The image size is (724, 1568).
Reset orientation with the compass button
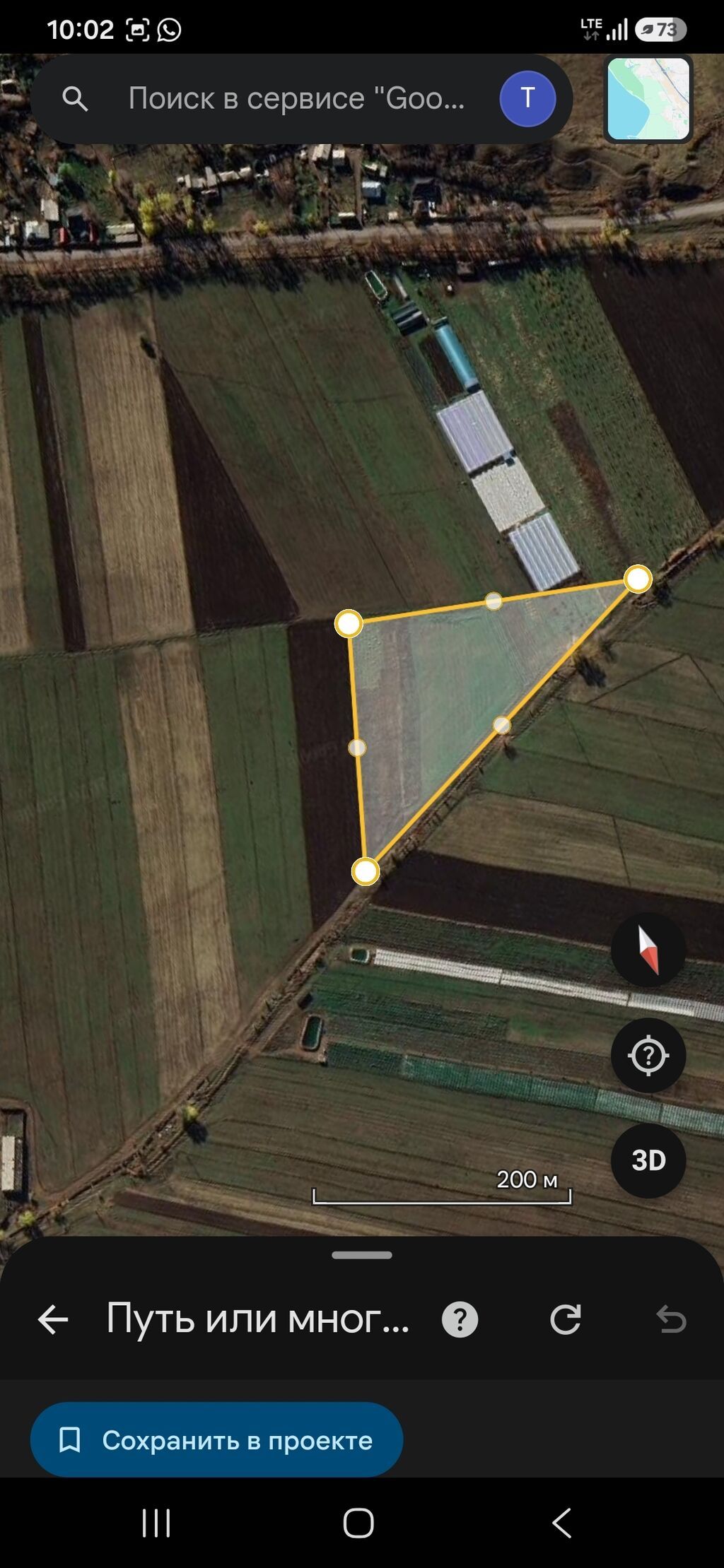648,950
